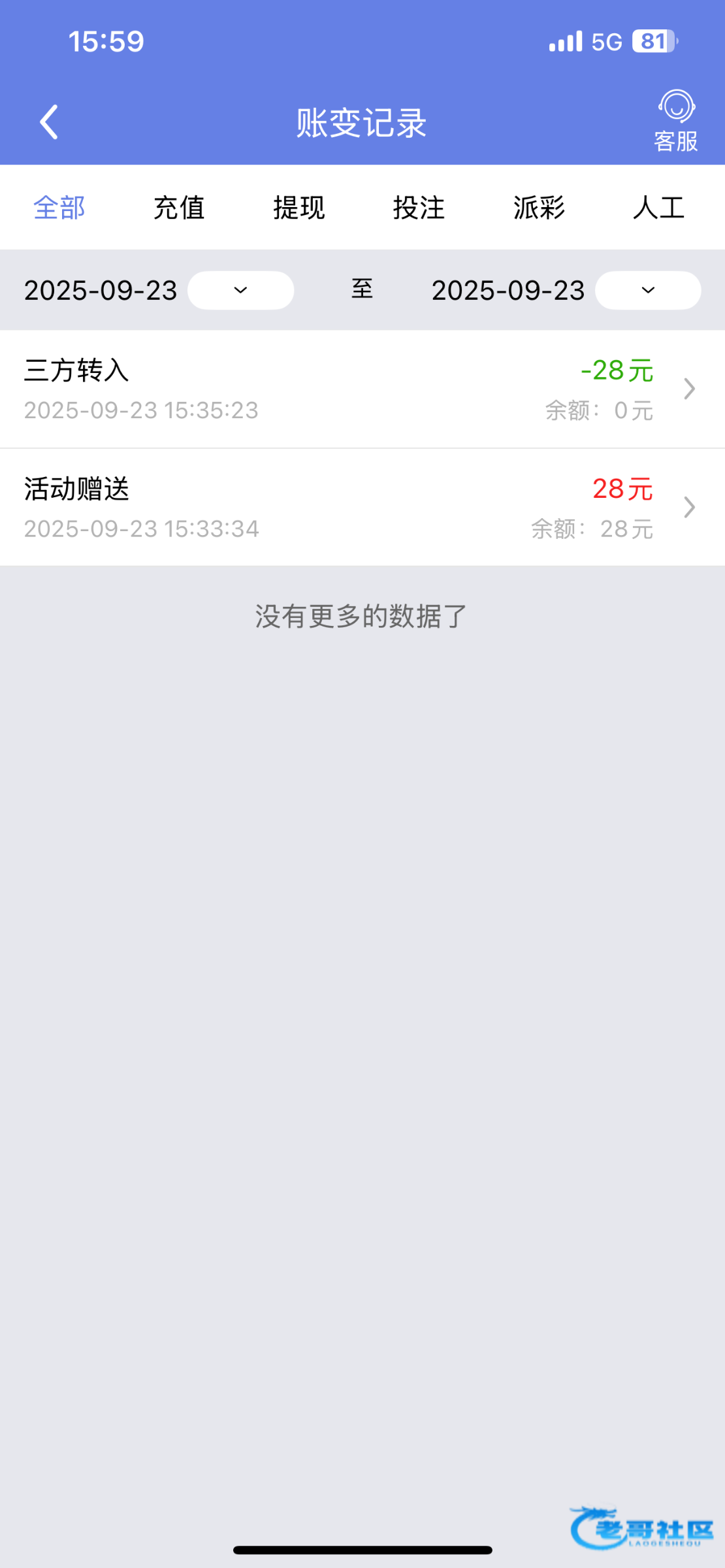Select the 全部 tab
Screen dimensions: 725x1568
coord(59,208)
